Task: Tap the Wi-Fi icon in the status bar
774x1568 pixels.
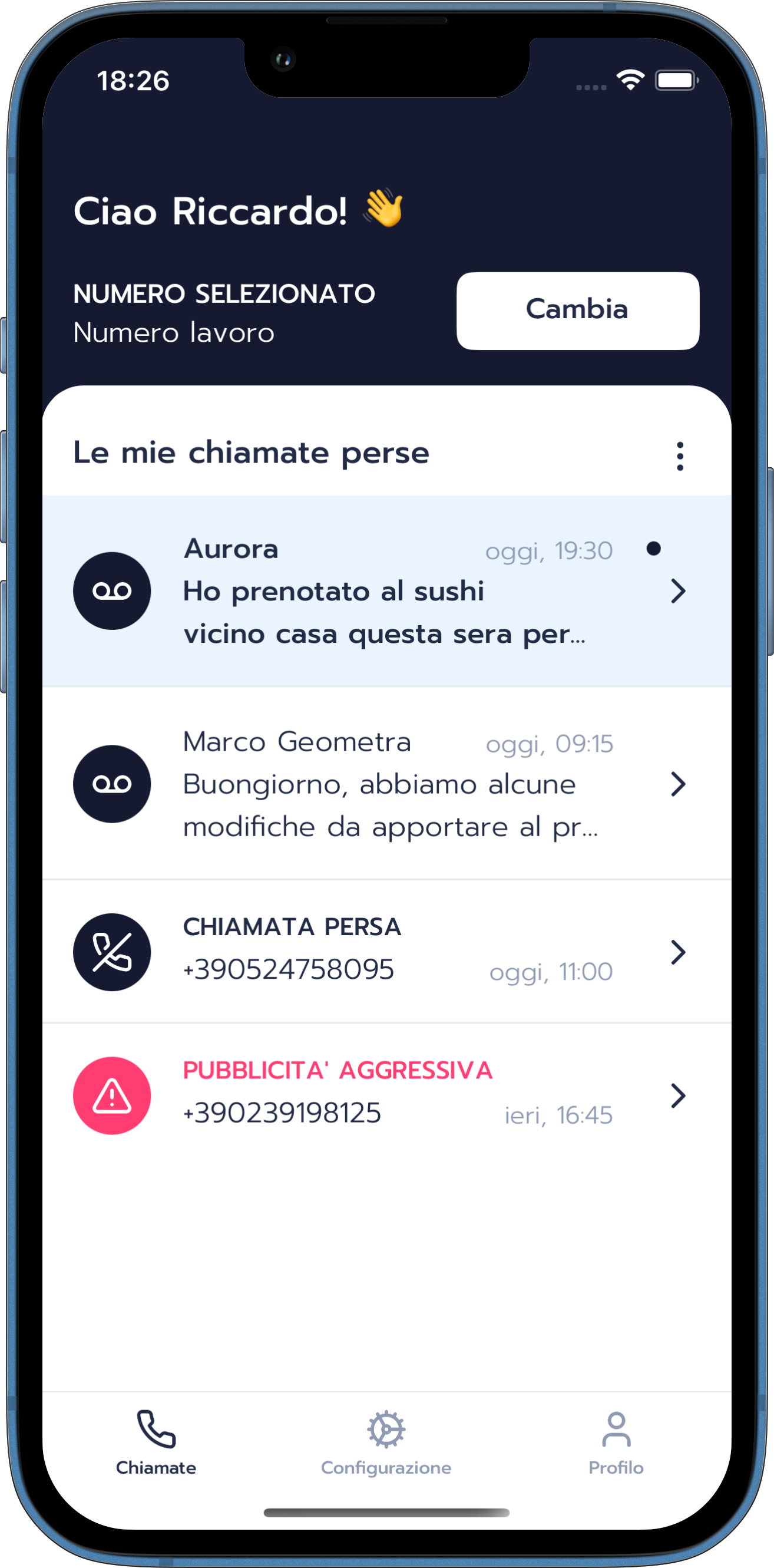Action: (x=630, y=78)
